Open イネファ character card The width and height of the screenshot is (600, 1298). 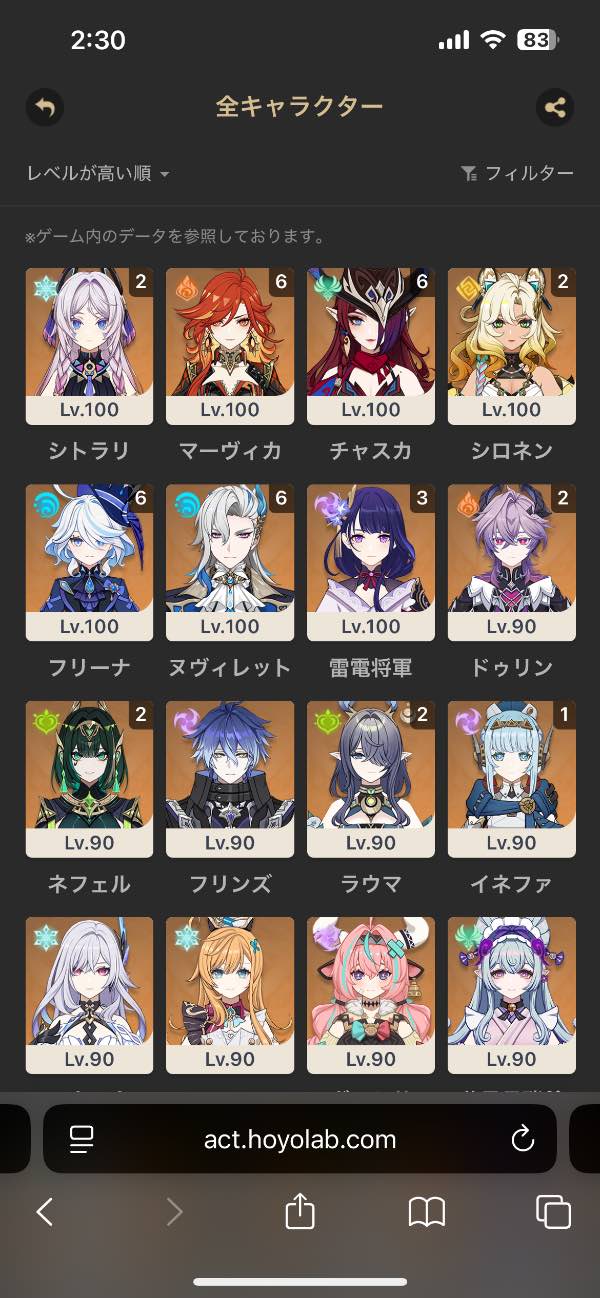pyautogui.click(x=512, y=779)
